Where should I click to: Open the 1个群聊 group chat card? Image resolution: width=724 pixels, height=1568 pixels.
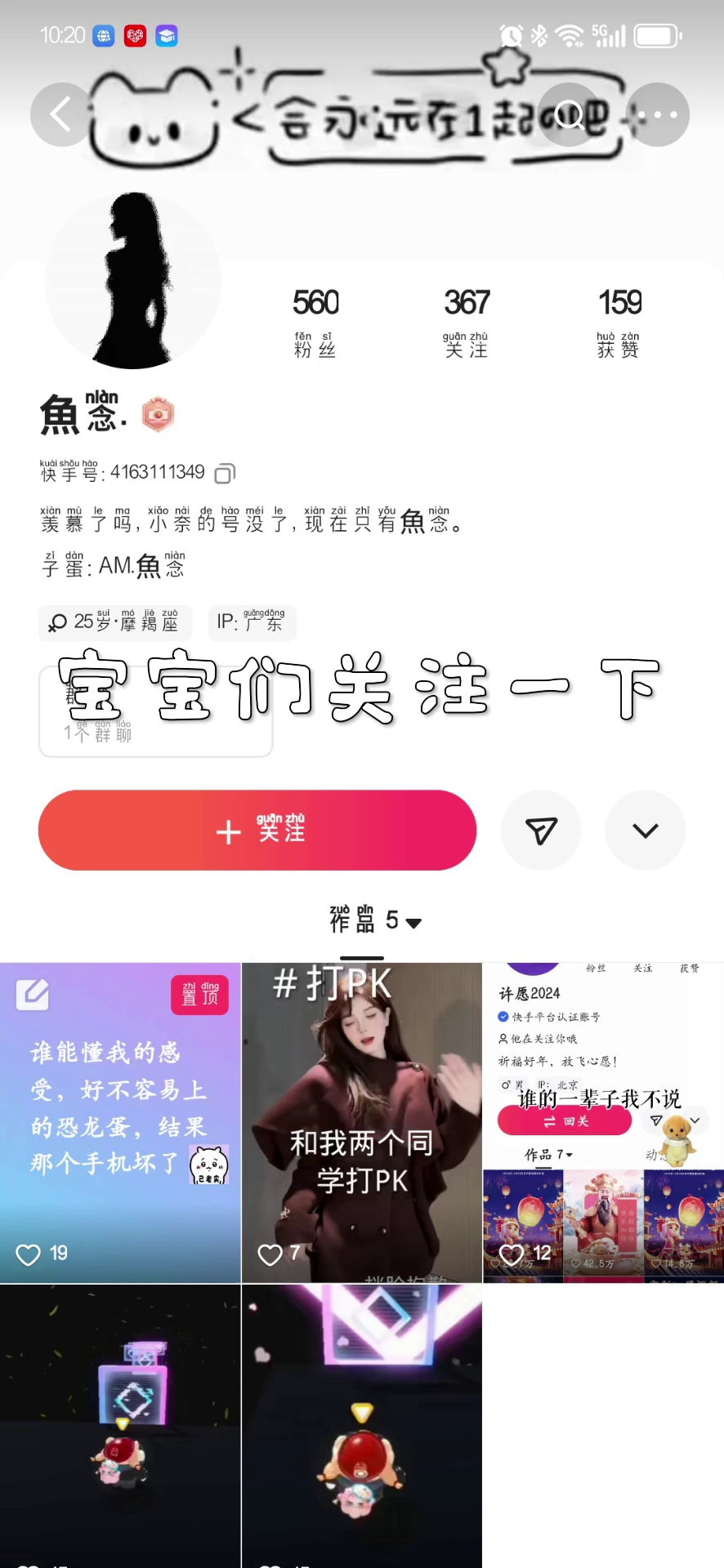point(155,711)
